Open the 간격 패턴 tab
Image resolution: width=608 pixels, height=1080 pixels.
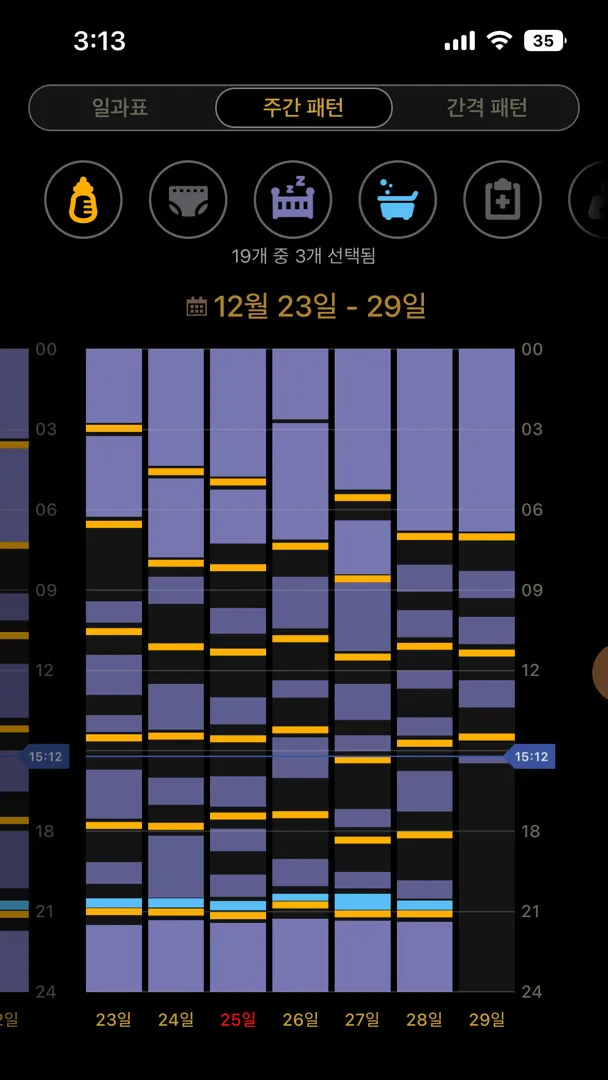(x=487, y=107)
